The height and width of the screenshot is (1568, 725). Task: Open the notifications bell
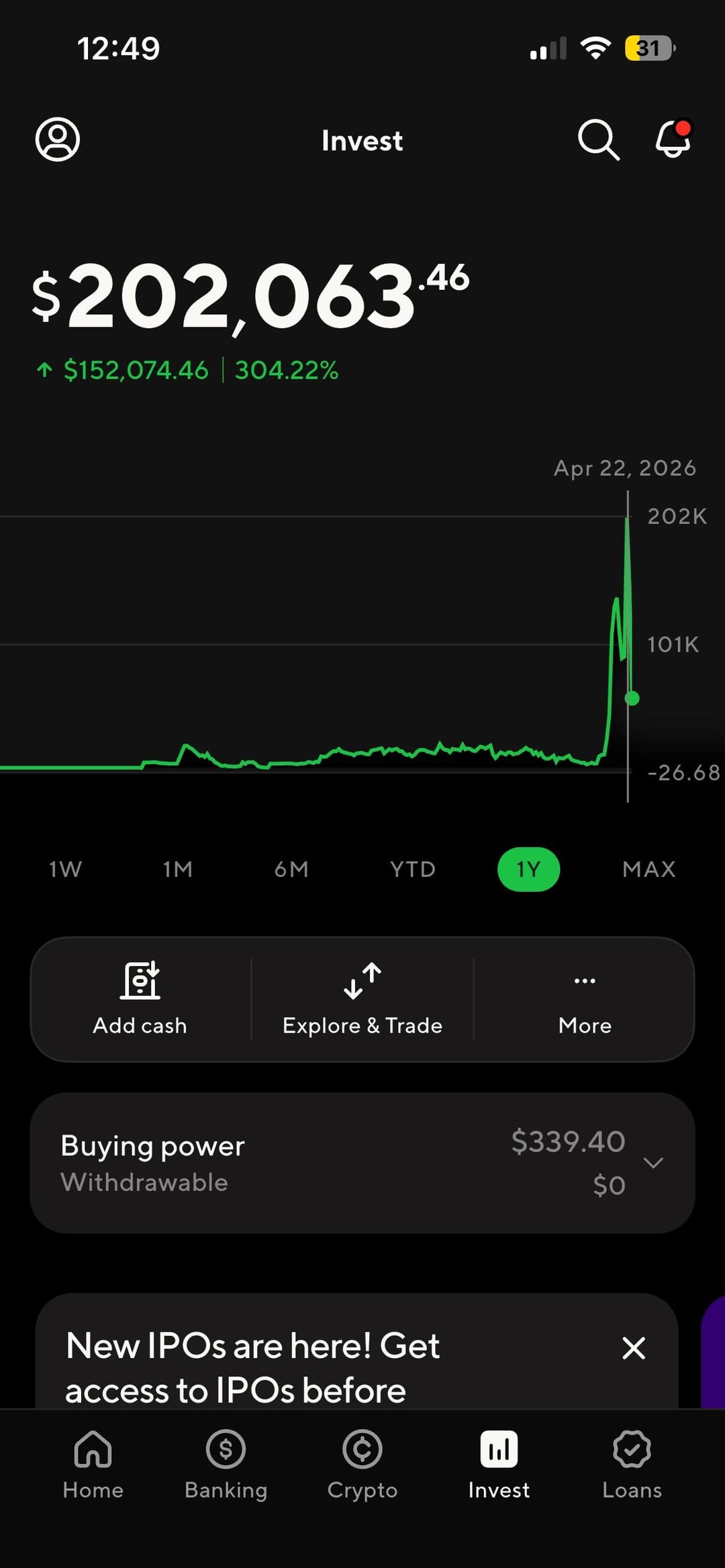click(x=673, y=140)
